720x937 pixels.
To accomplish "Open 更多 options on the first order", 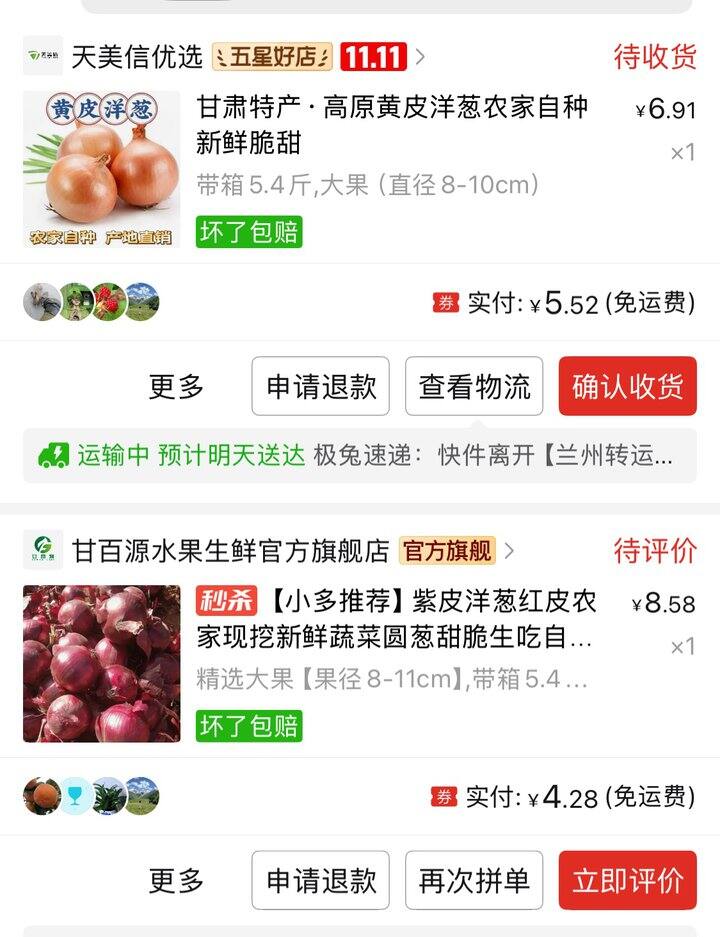I will [x=179, y=386].
